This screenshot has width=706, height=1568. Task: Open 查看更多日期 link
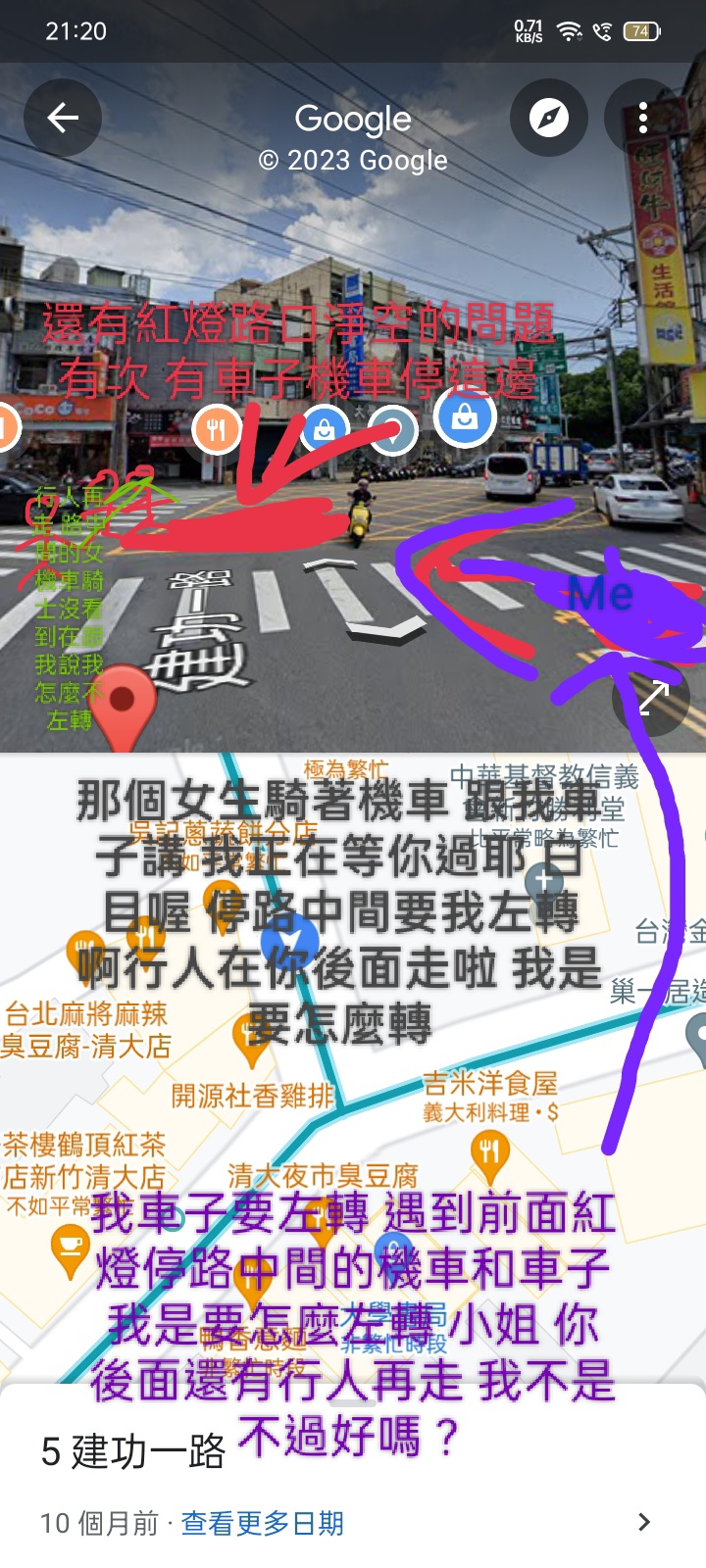(x=262, y=1523)
